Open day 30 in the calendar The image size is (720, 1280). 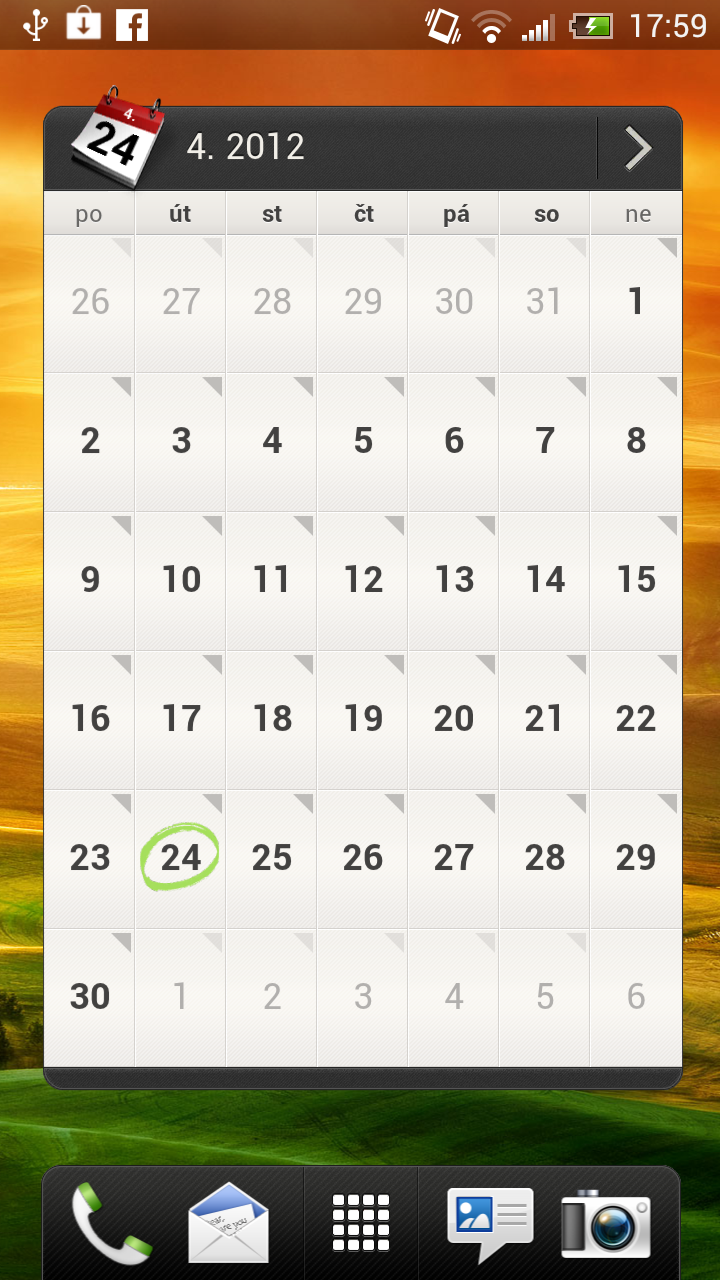[x=90, y=996]
